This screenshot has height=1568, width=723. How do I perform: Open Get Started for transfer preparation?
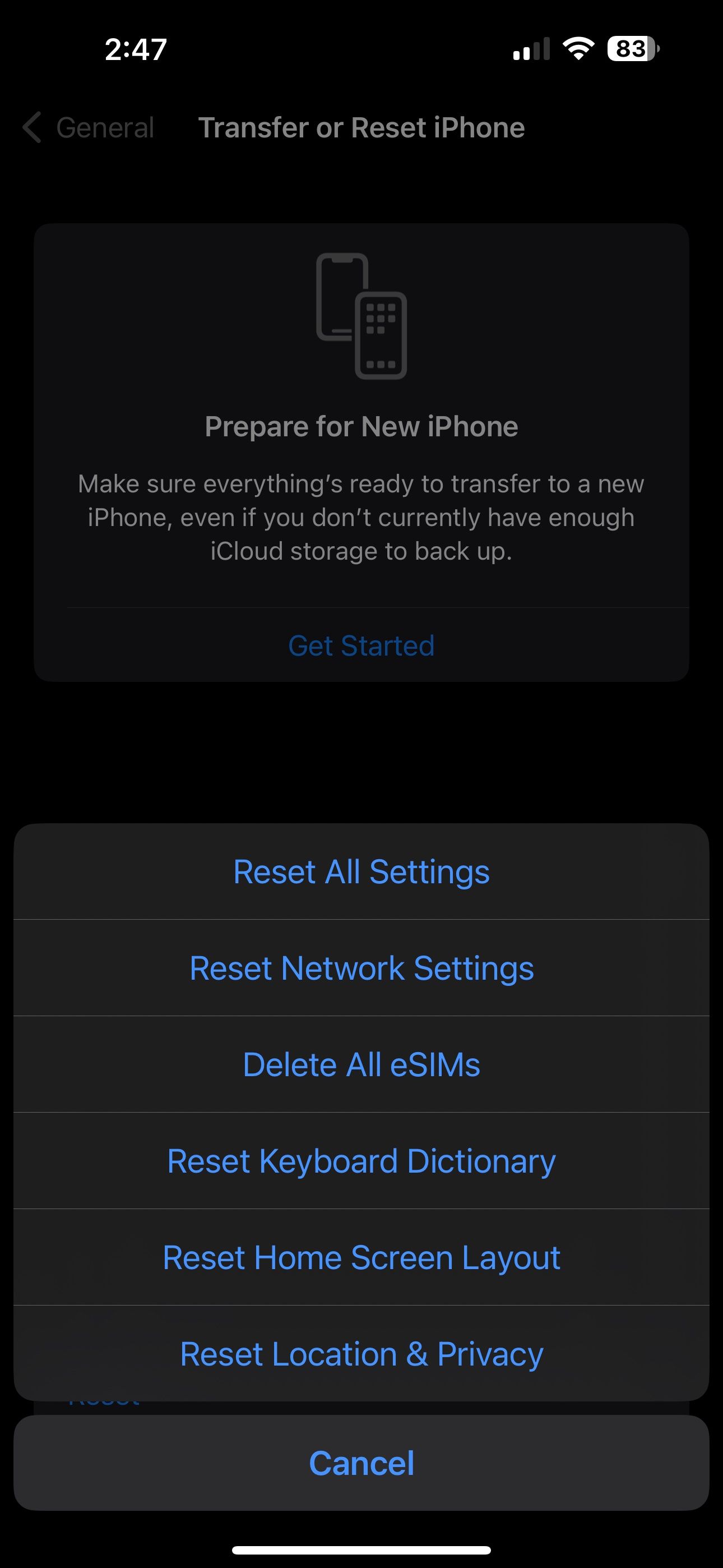361,644
